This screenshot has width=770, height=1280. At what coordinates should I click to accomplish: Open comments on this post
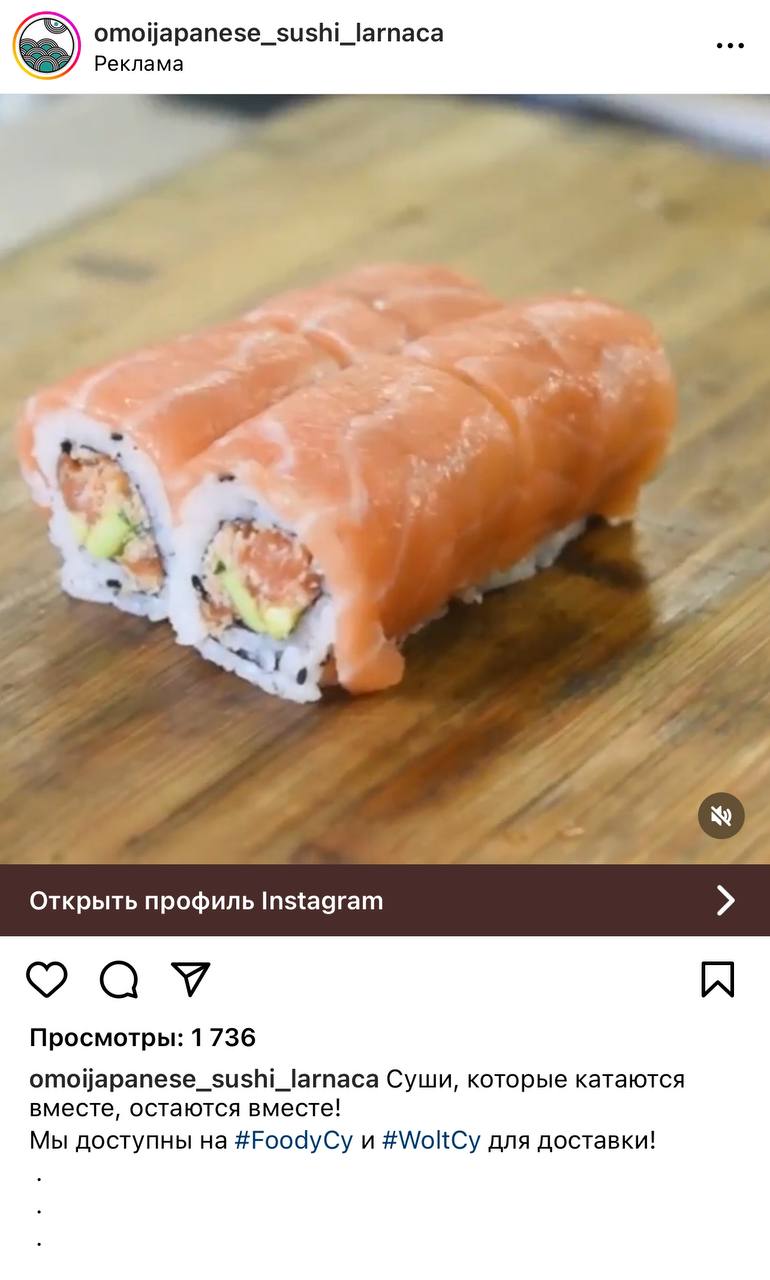tap(119, 980)
